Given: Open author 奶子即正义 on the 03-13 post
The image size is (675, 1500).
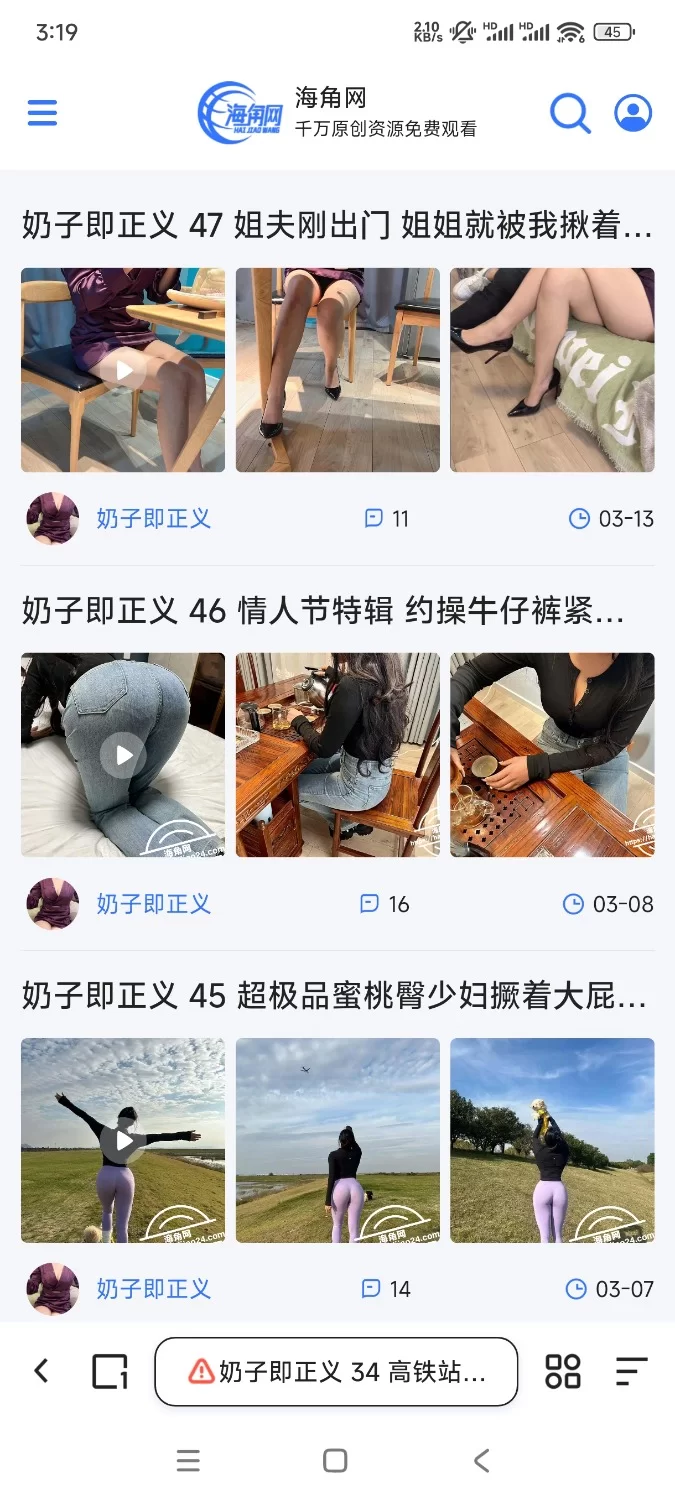Looking at the screenshot, I should (153, 519).
